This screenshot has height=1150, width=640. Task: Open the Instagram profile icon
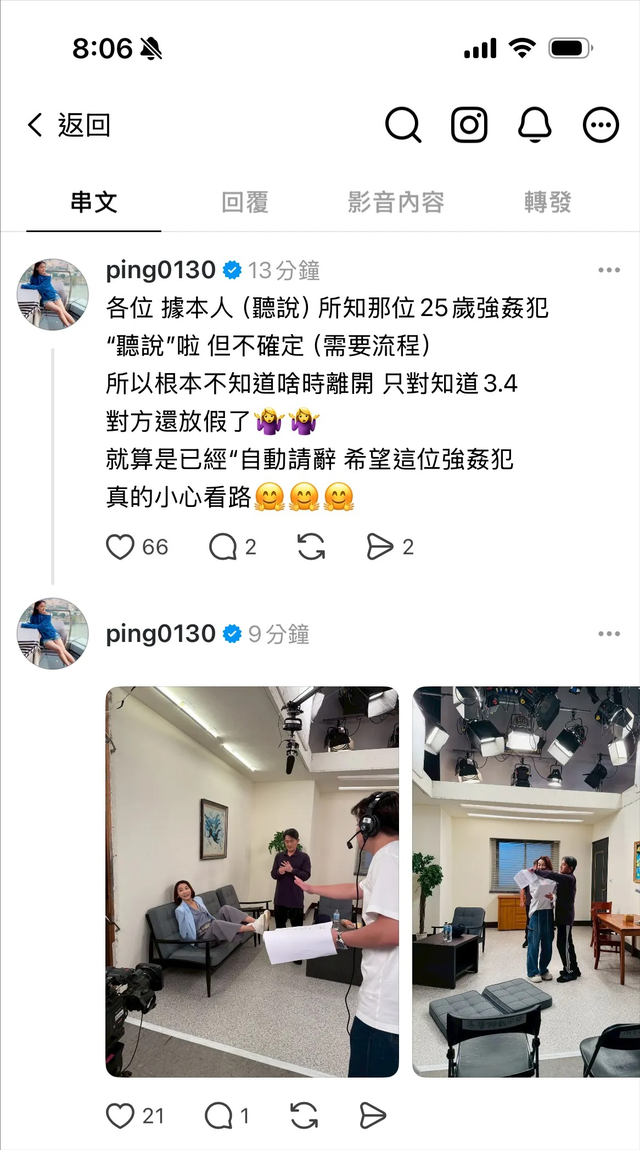[469, 125]
